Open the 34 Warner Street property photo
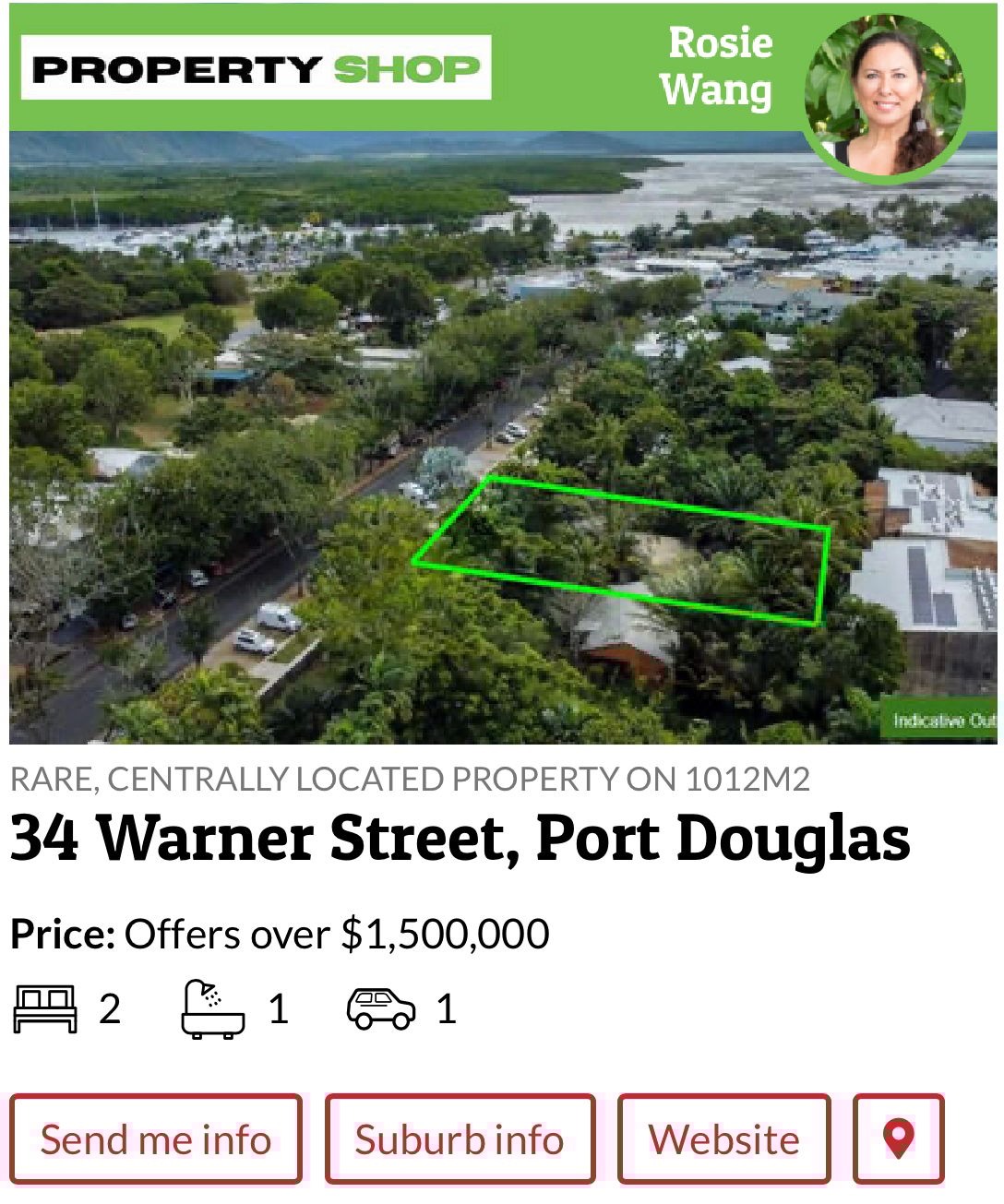 (x=502, y=437)
